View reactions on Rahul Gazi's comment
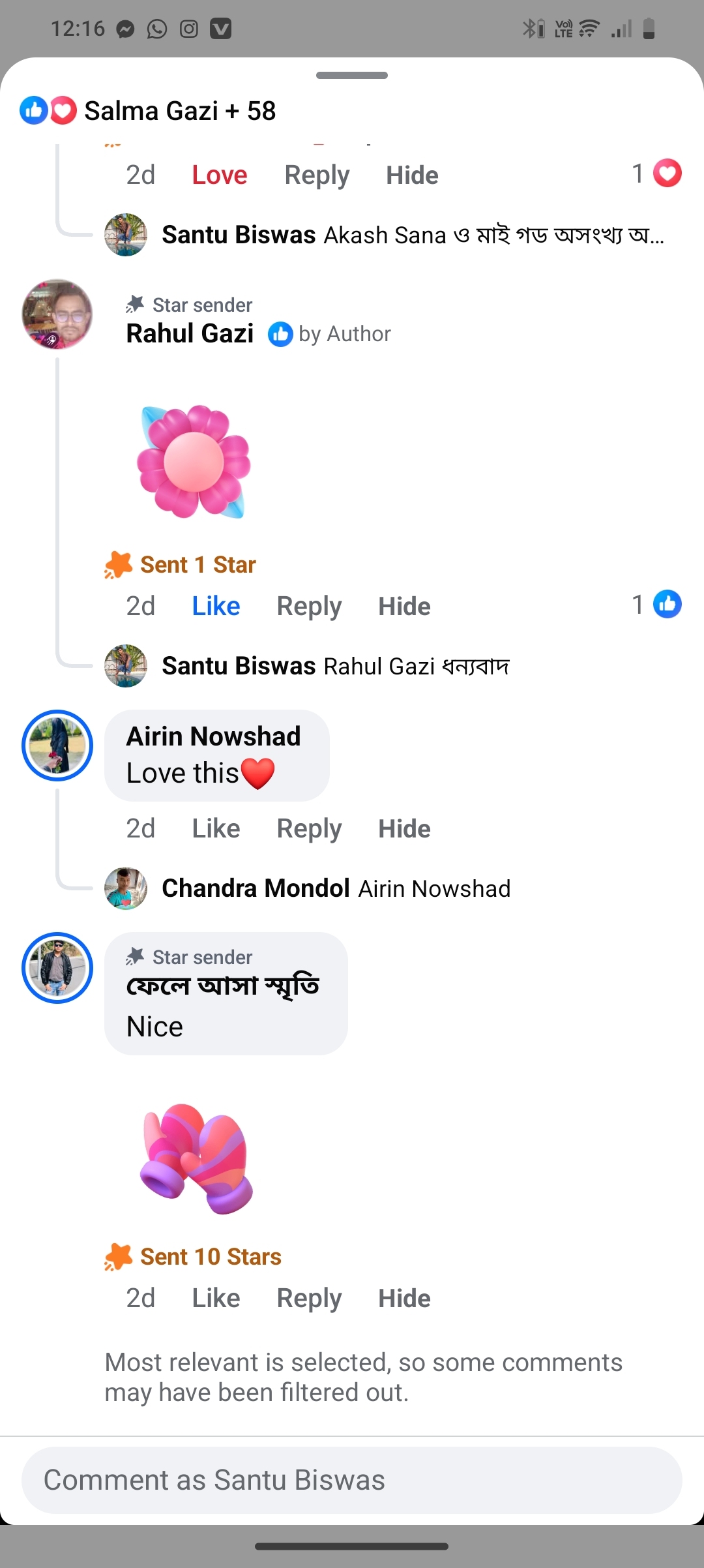Viewport: 704px width, 1568px height. 657,604
